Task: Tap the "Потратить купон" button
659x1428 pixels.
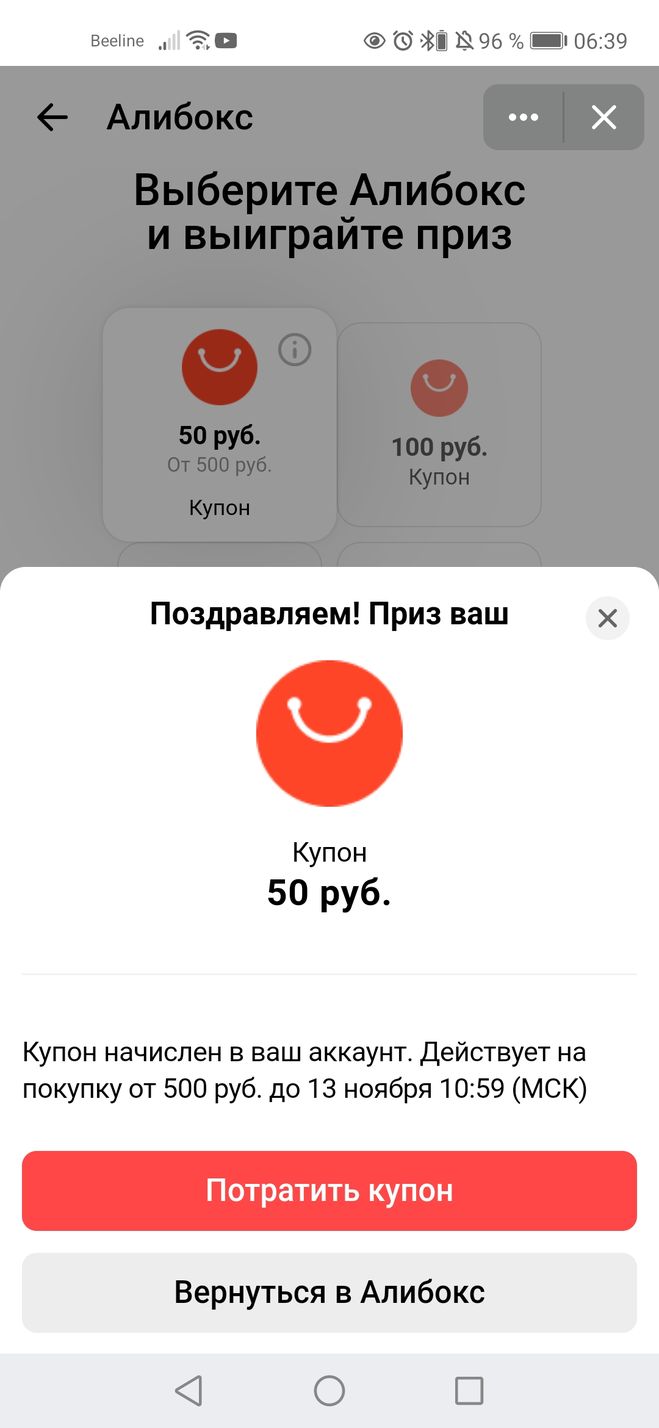Action: pyautogui.click(x=329, y=1190)
